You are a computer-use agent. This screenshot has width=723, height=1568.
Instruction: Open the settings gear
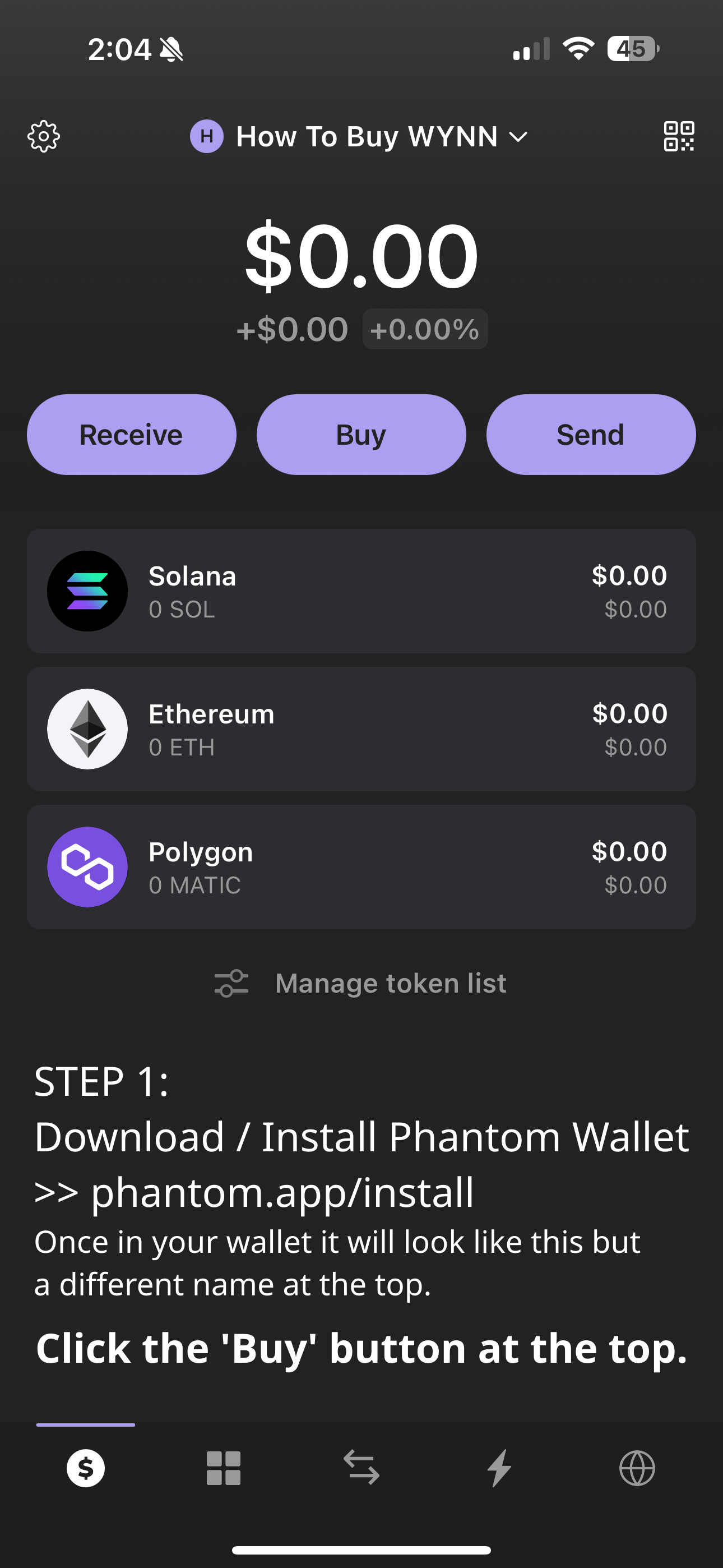coord(44,136)
